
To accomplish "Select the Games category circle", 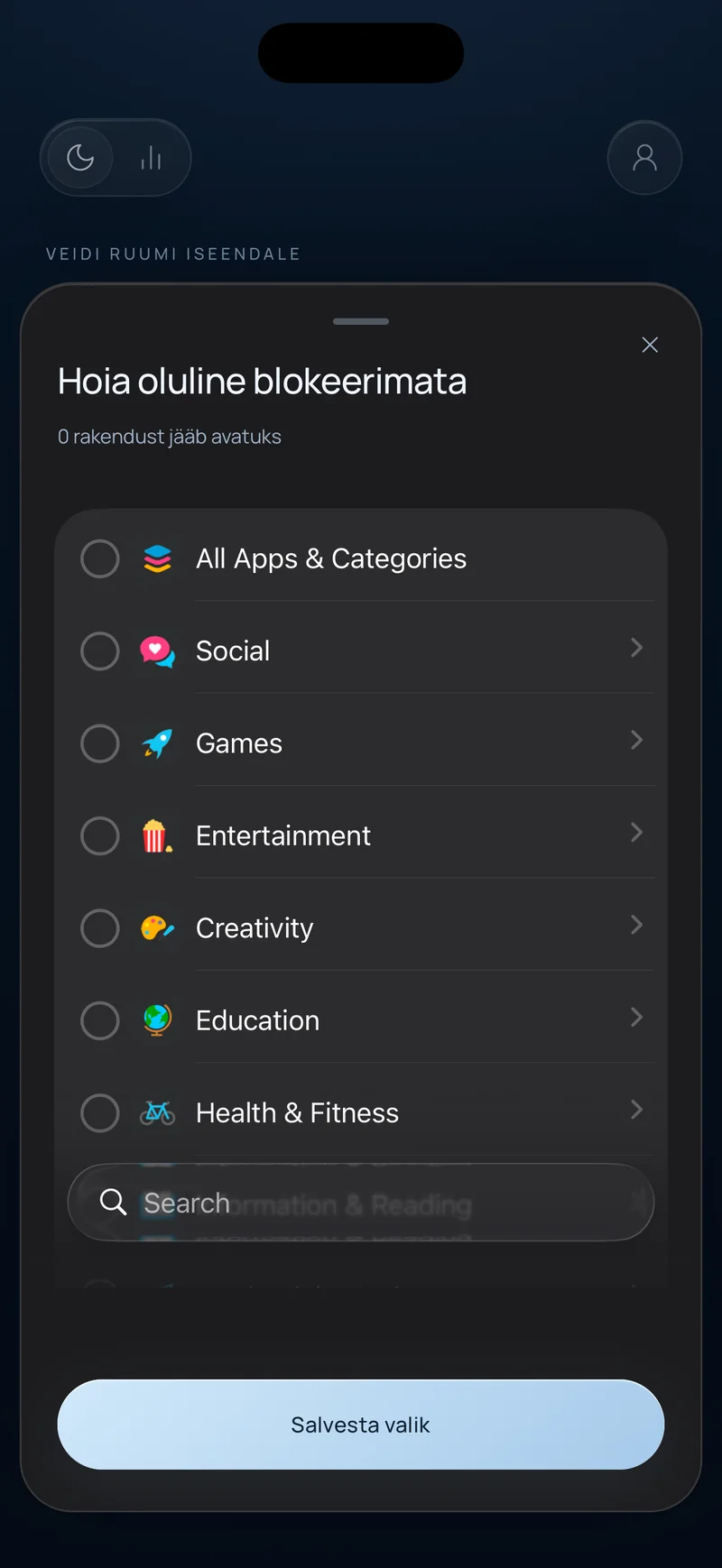I will (x=100, y=743).
